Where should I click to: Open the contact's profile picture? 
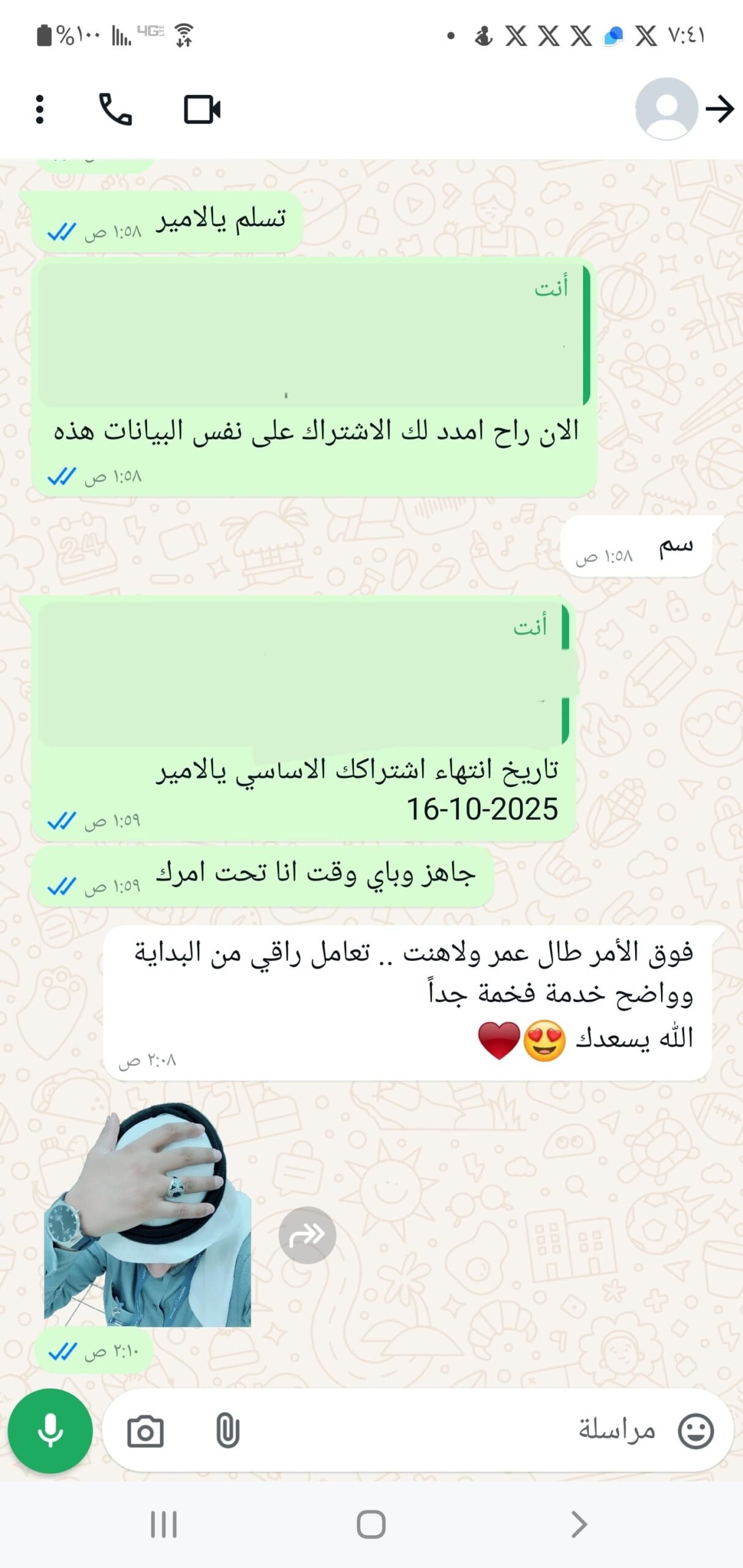pos(666,109)
